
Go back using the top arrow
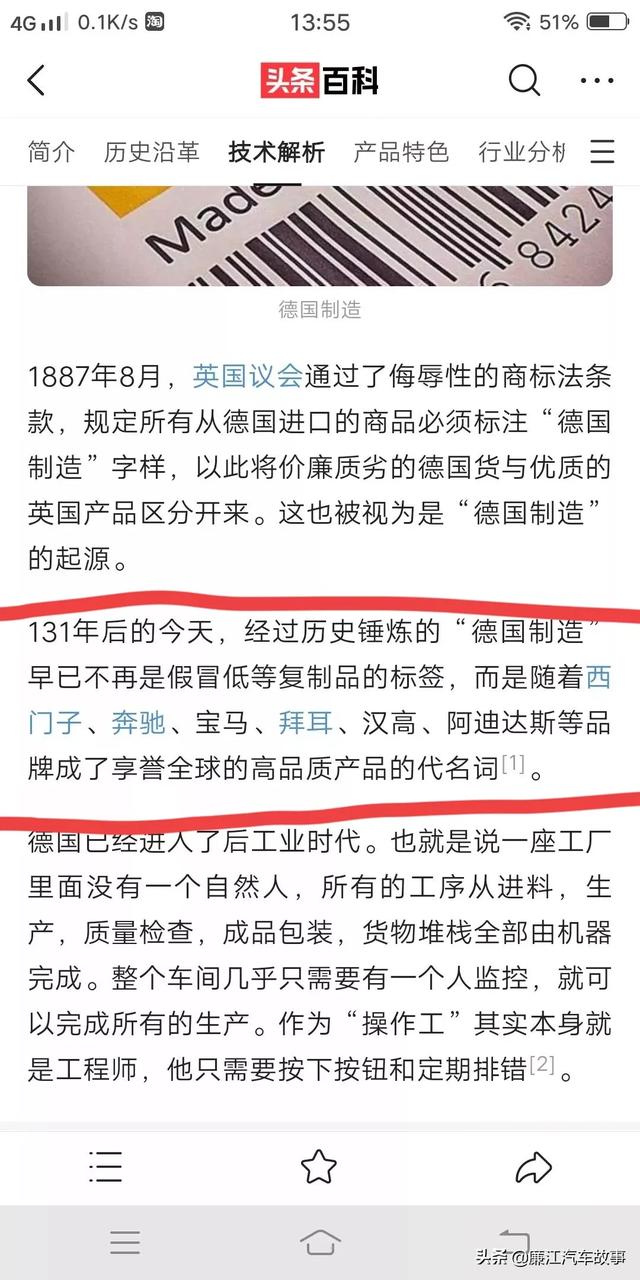37,81
